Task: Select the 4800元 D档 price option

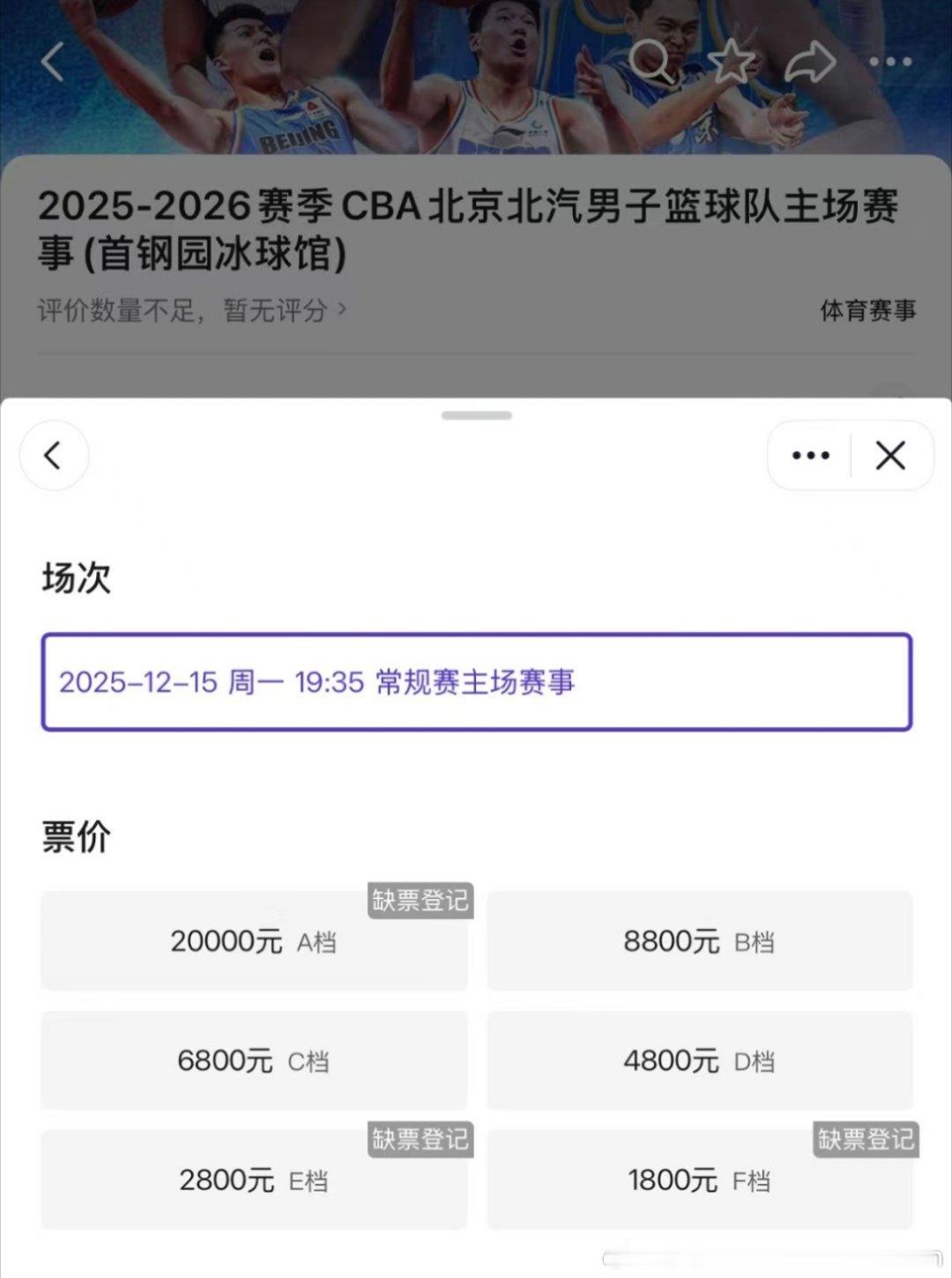Action: point(701,1060)
